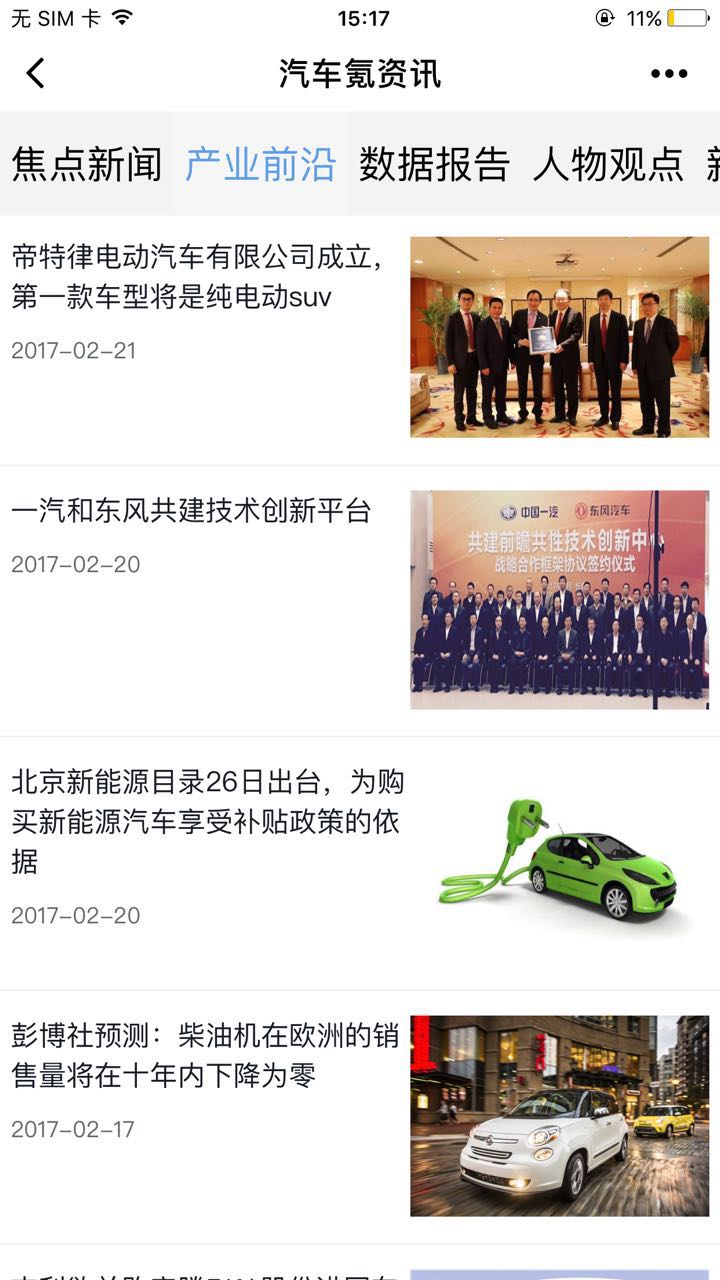
Task: Switch to the 焦点新闻 tab
Action: click(87, 164)
